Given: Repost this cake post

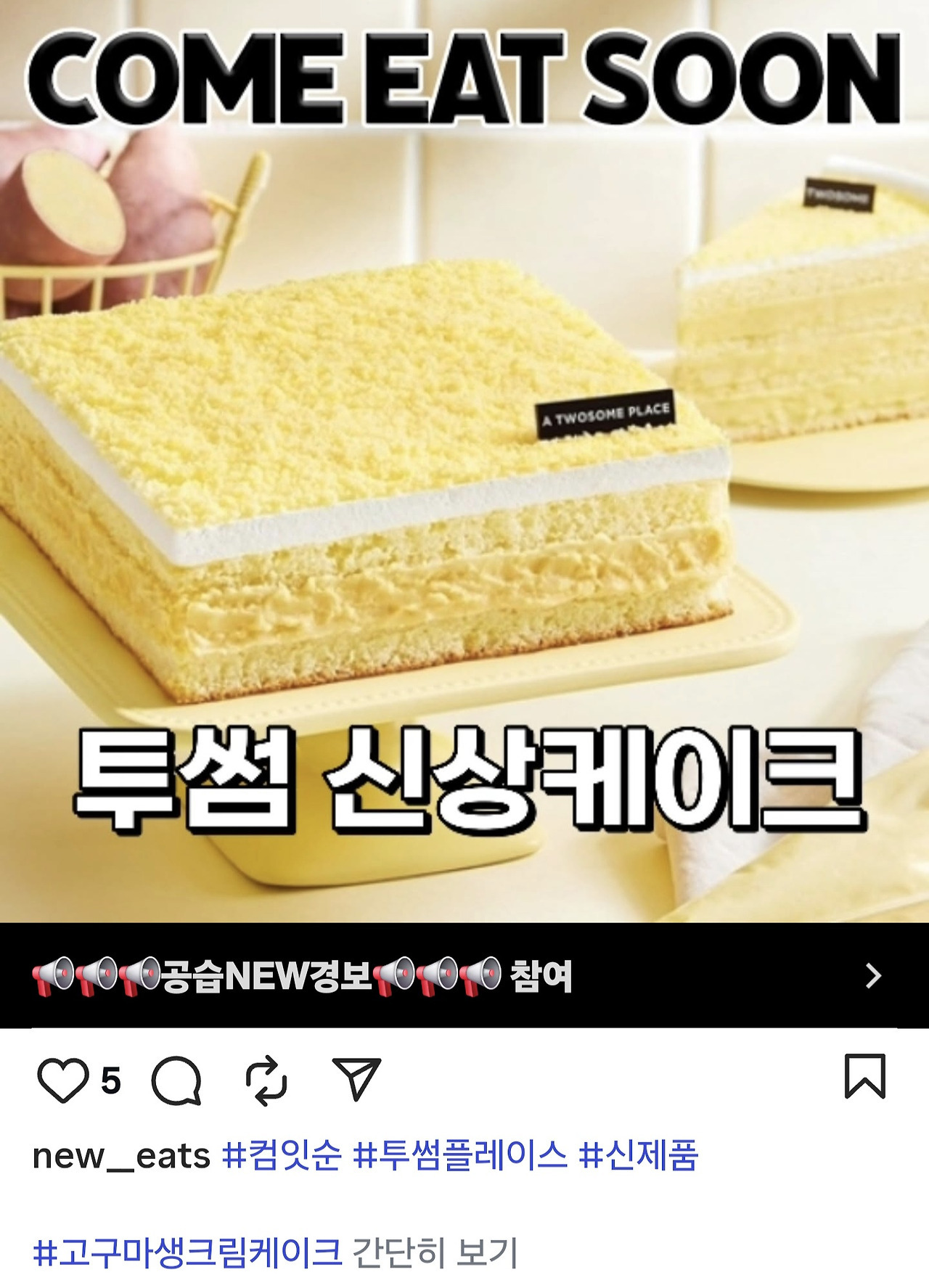Looking at the screenshot, I should [x=266, y=1080].
